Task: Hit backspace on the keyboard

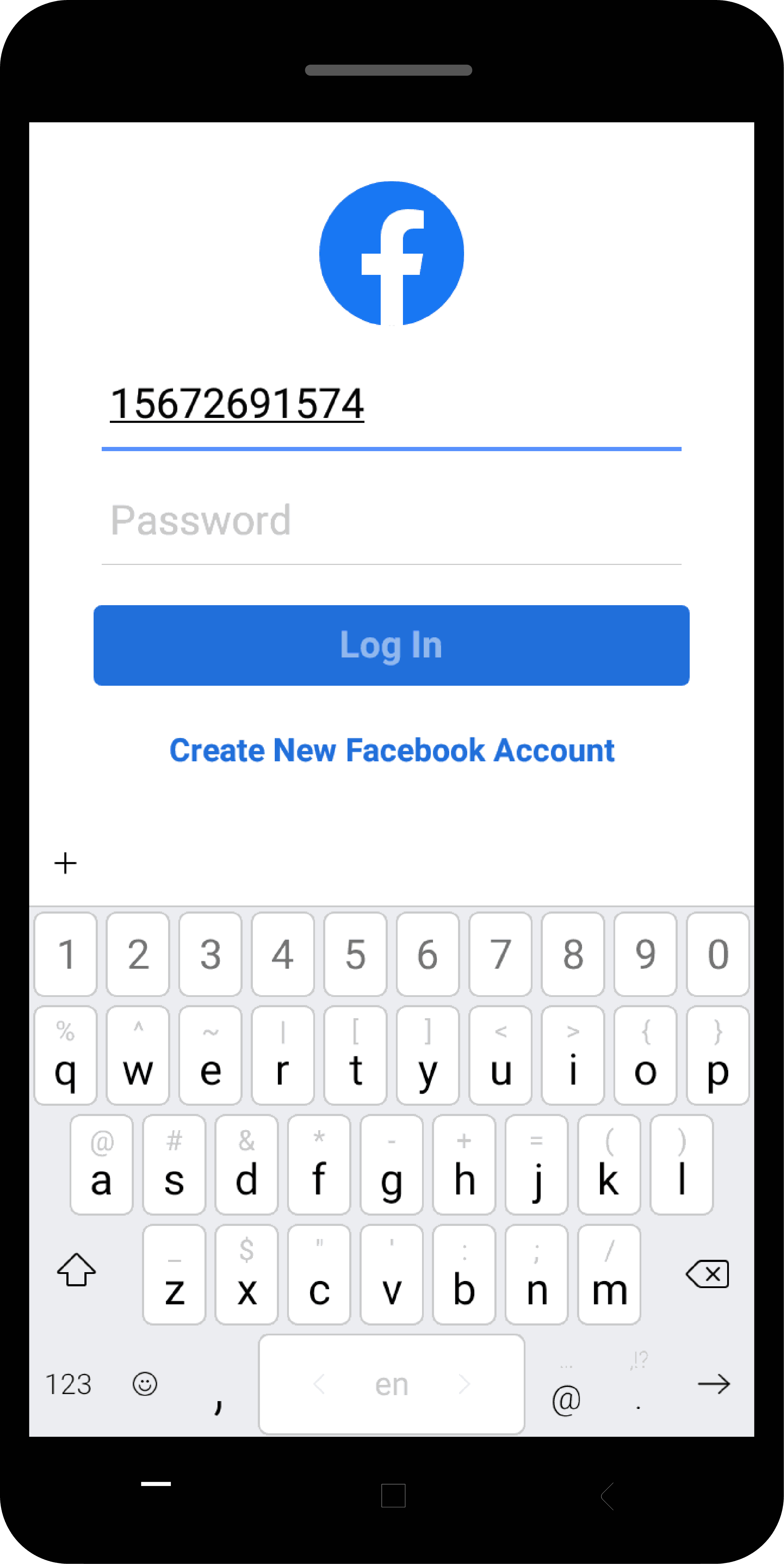Action: [707, 1274]
